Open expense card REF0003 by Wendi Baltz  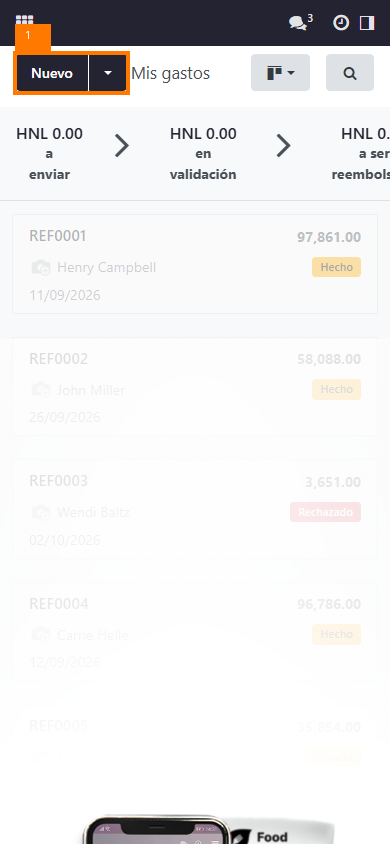tap(195, 509)
